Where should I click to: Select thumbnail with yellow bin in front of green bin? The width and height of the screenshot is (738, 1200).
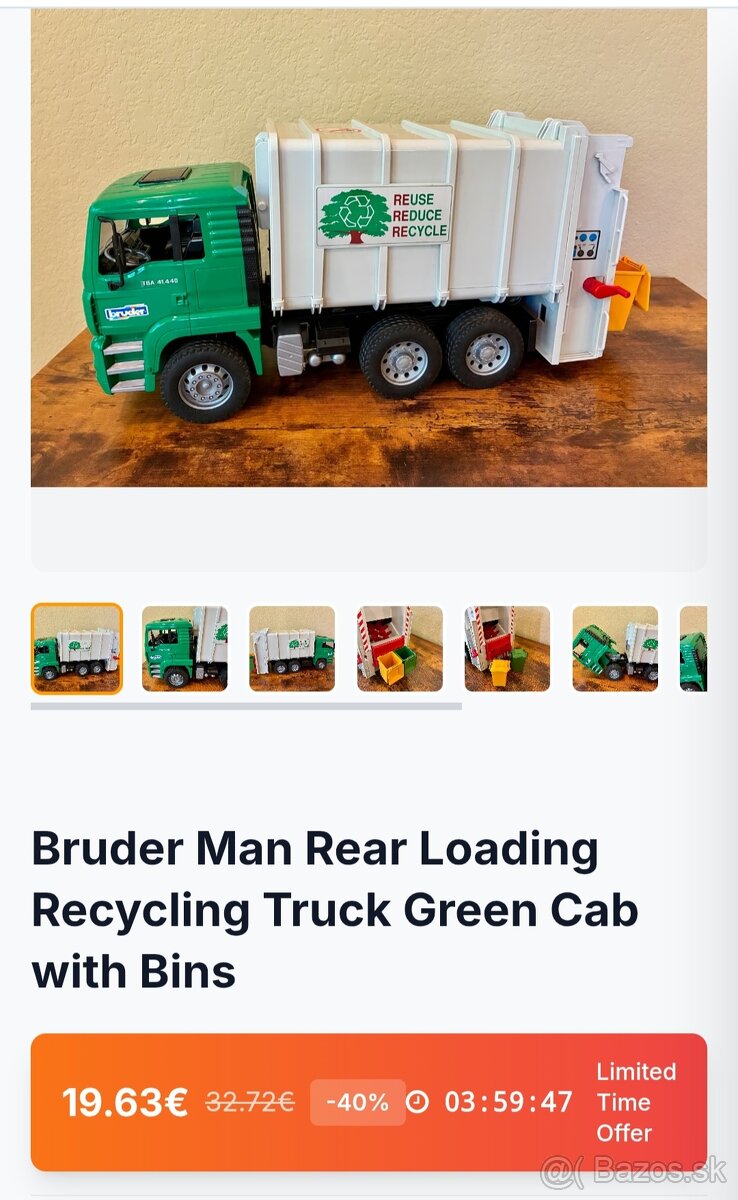pyautogui.click(x=507, y=648)
